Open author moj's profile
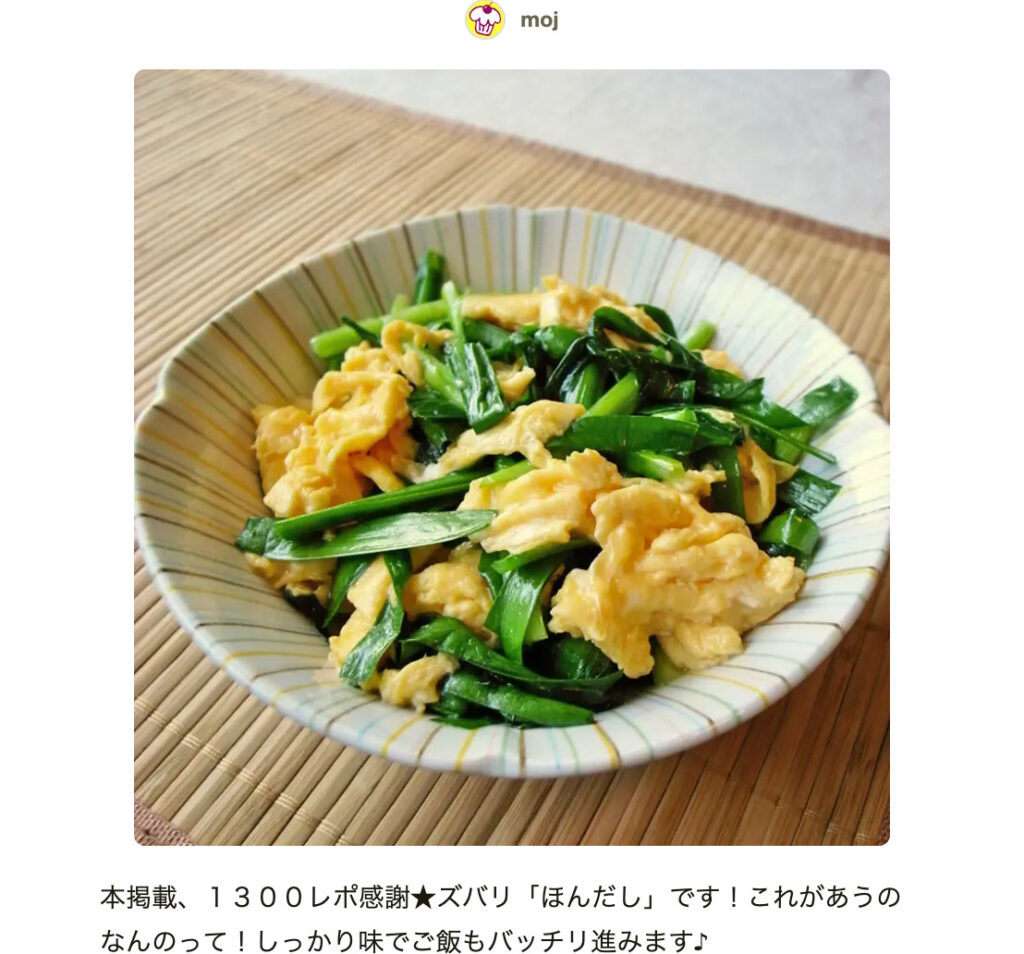Viewport: 1024px width, 954px height. (x=538, y=20)
